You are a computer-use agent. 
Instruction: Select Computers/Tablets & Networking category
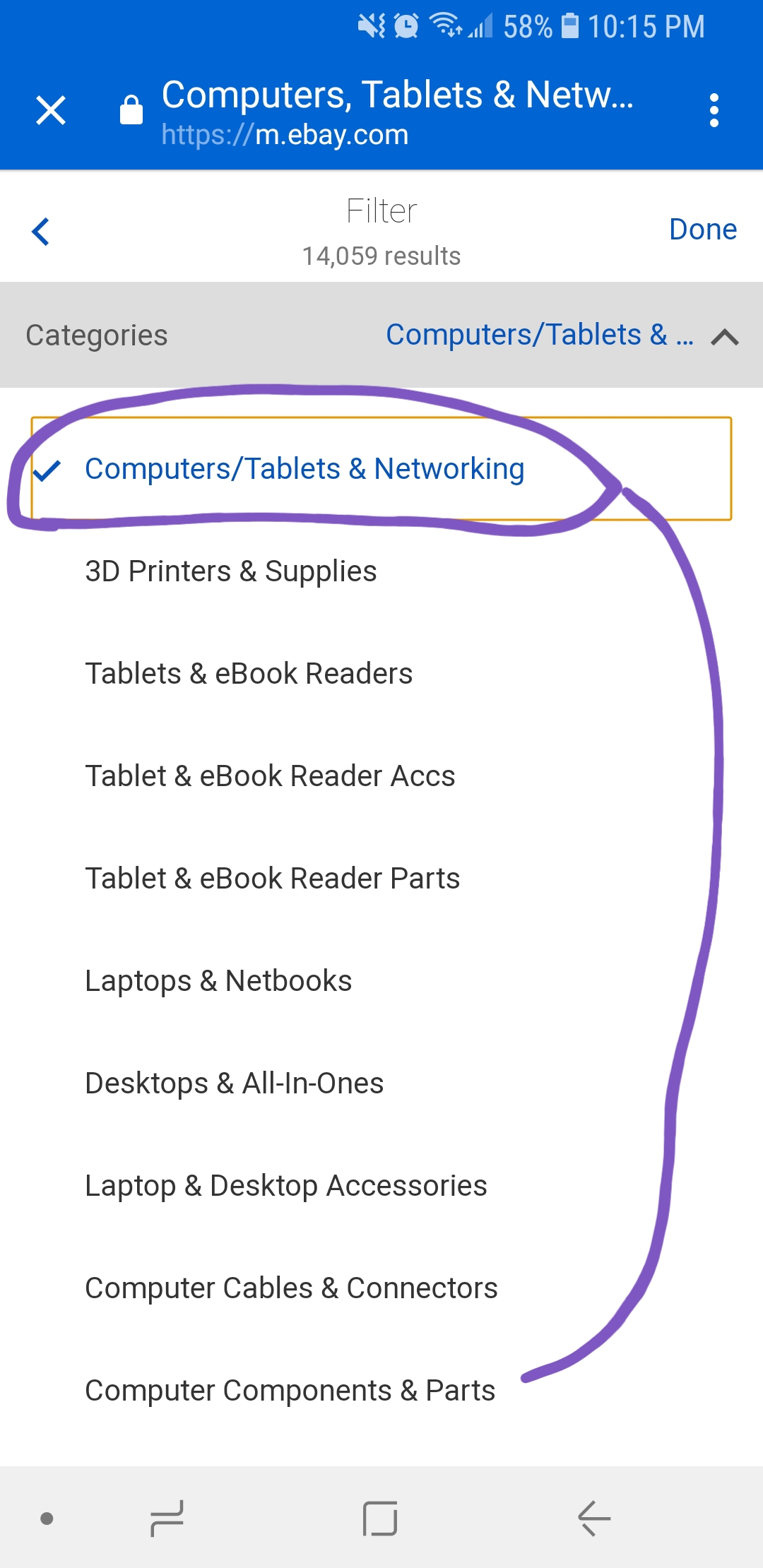pyautogui.click(x=304, y=469)
